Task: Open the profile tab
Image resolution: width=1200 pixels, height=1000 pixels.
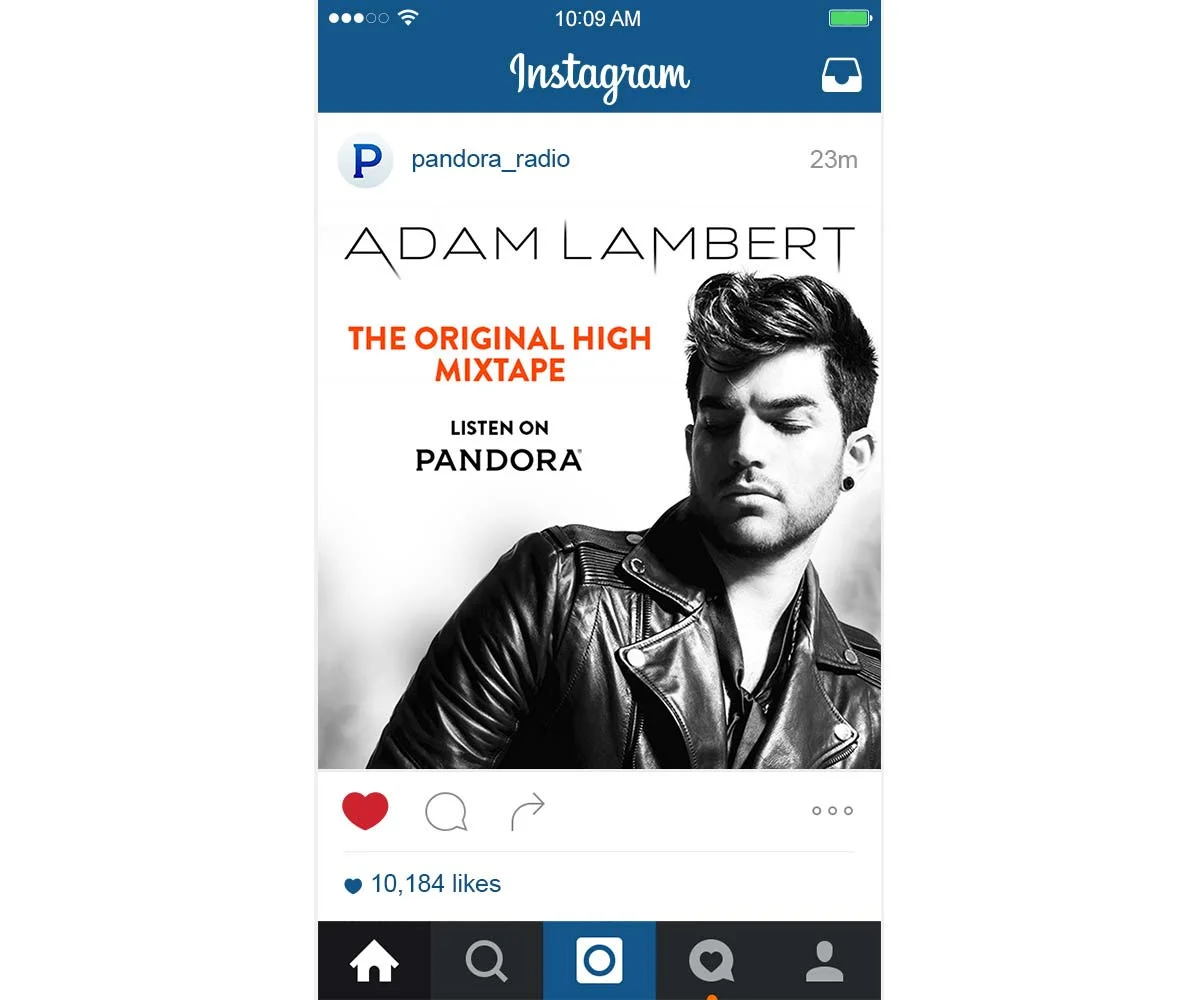Action: tap(825, 961)
